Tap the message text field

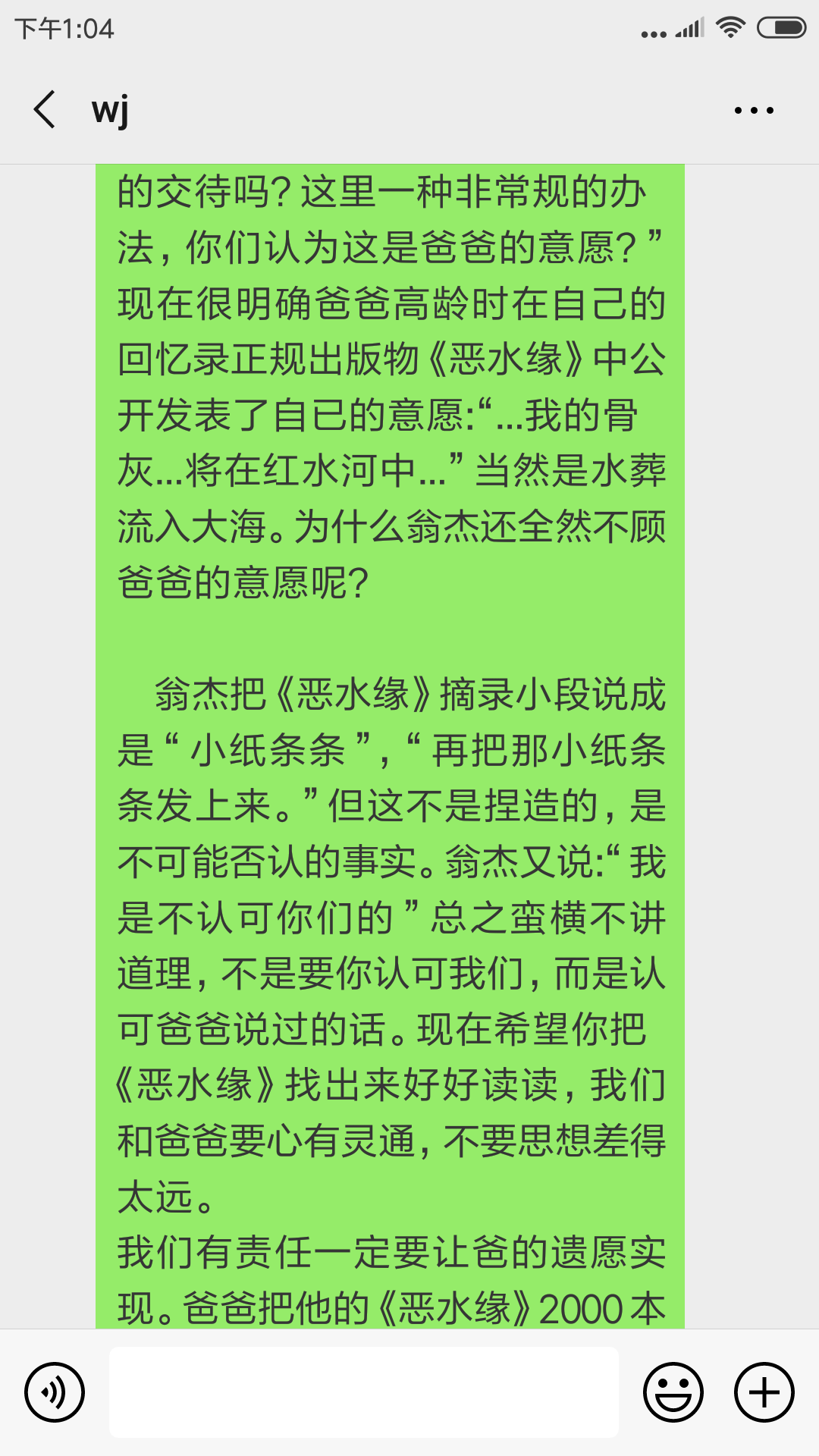pos(364,1392)
